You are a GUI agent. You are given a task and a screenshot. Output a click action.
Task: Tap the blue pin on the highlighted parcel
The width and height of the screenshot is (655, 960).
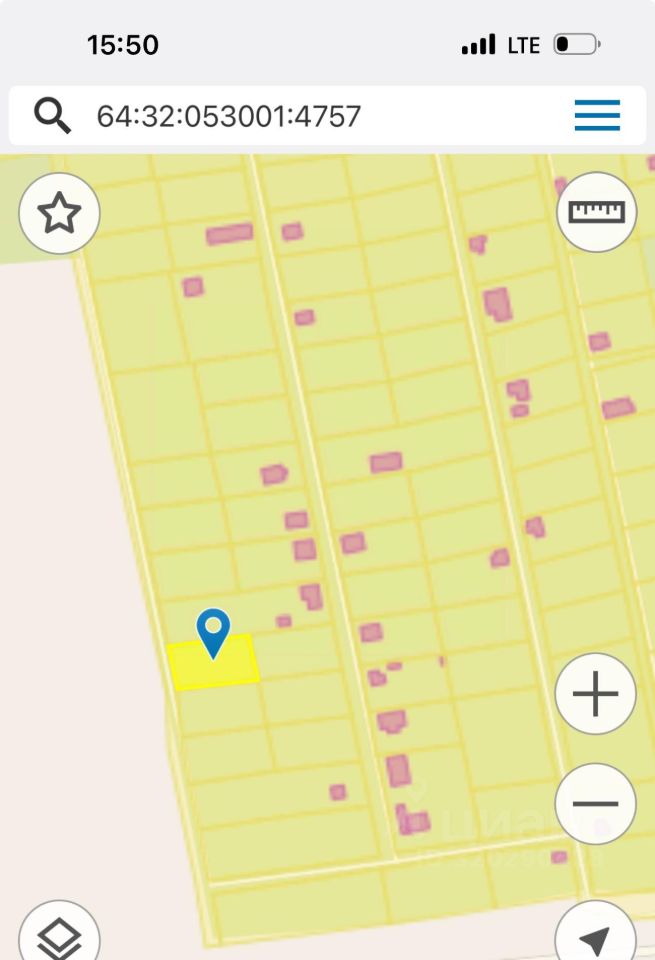point(213,631)
